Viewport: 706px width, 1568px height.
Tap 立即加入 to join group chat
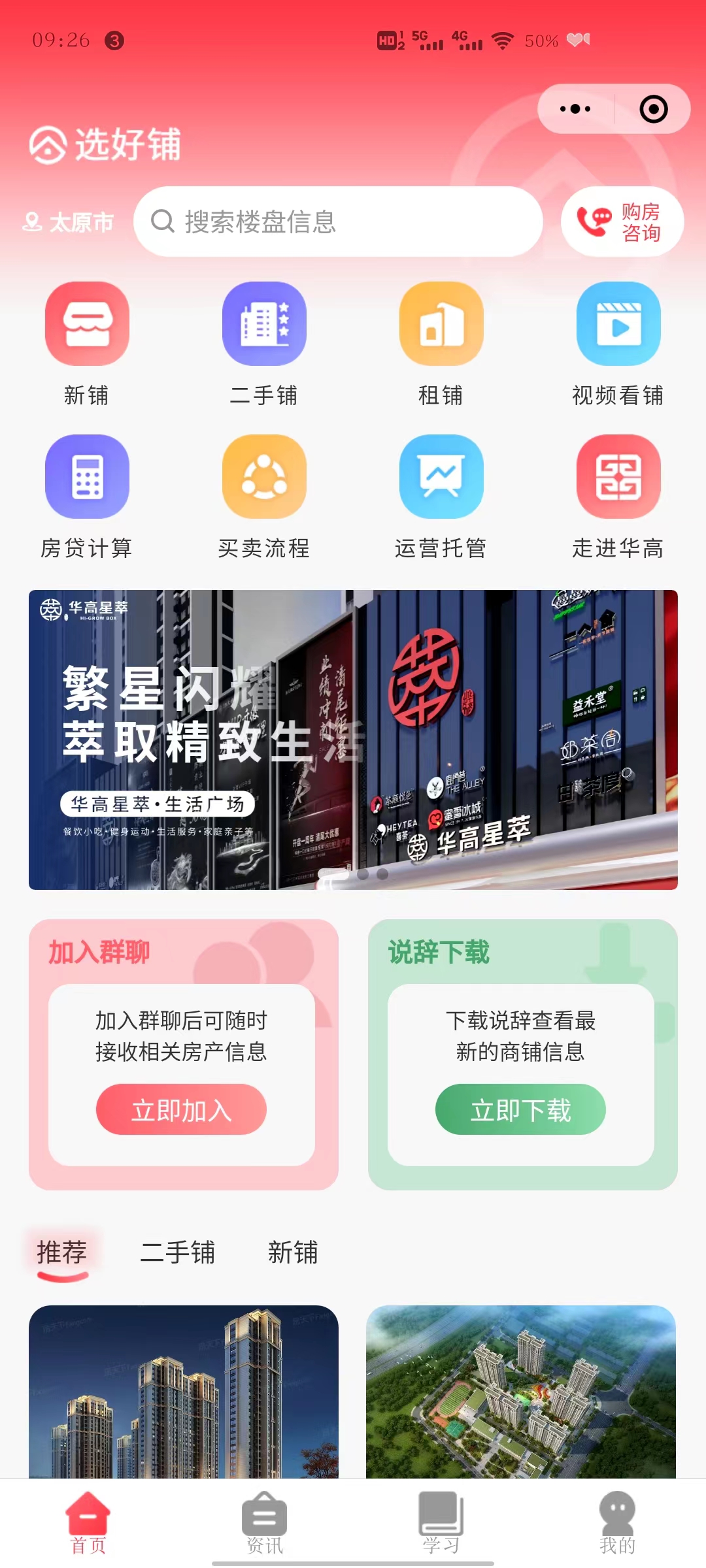coord(181,1109)
